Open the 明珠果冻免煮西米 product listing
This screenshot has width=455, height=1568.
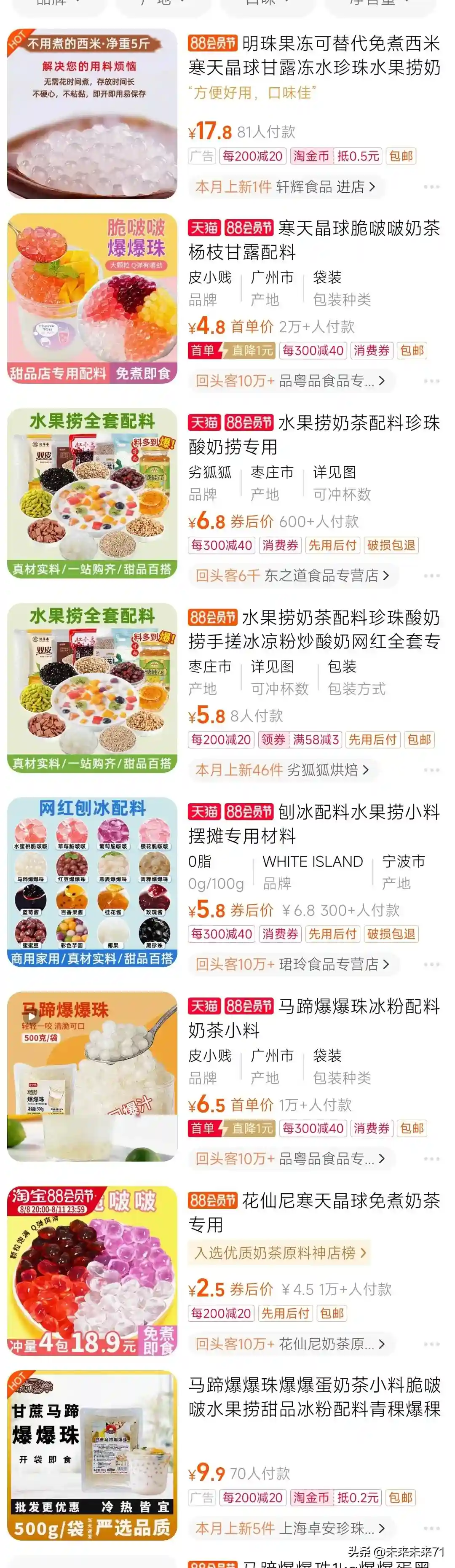tap(313, 55)
